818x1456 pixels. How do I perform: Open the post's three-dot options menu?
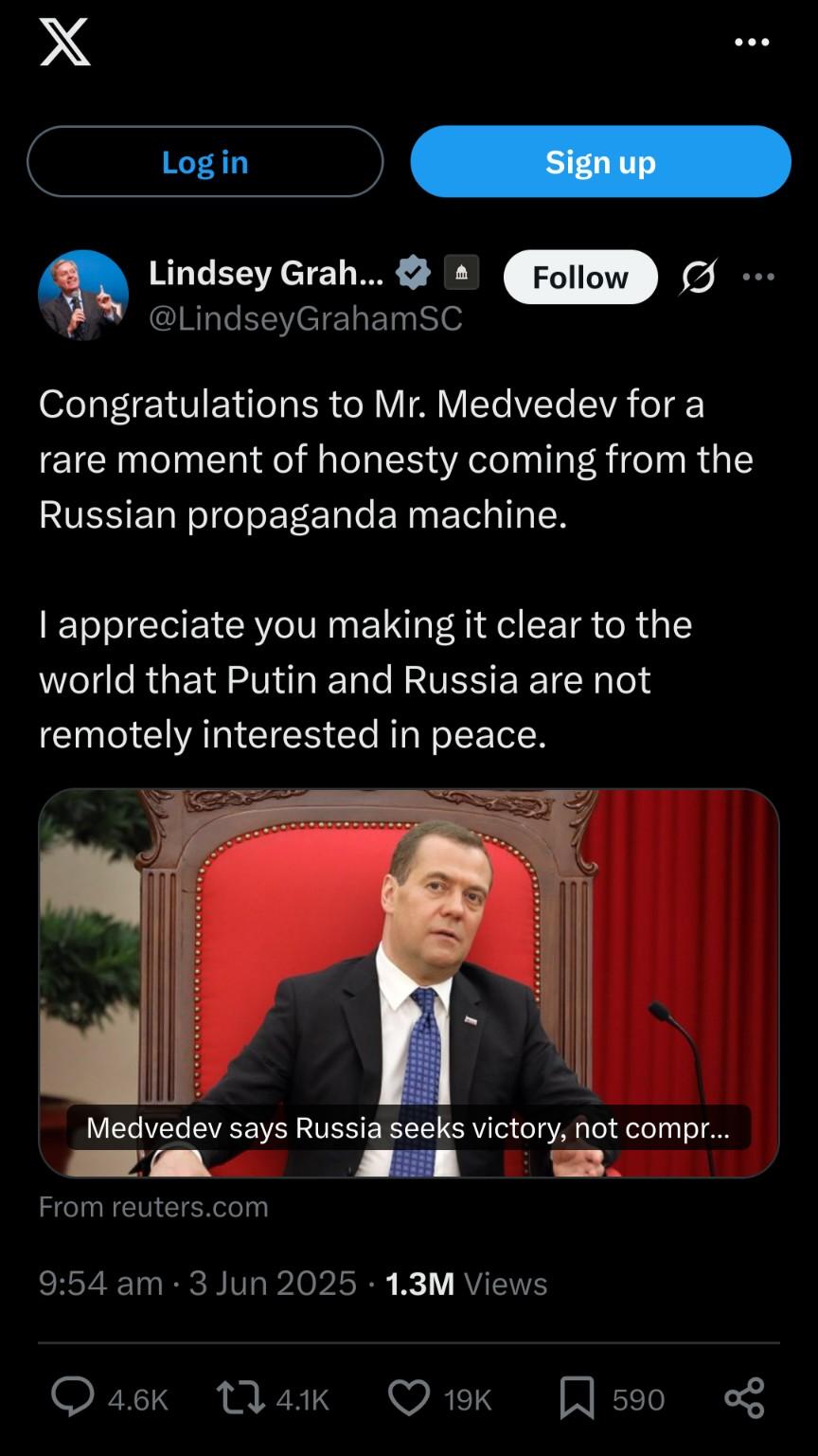(758, 277)
